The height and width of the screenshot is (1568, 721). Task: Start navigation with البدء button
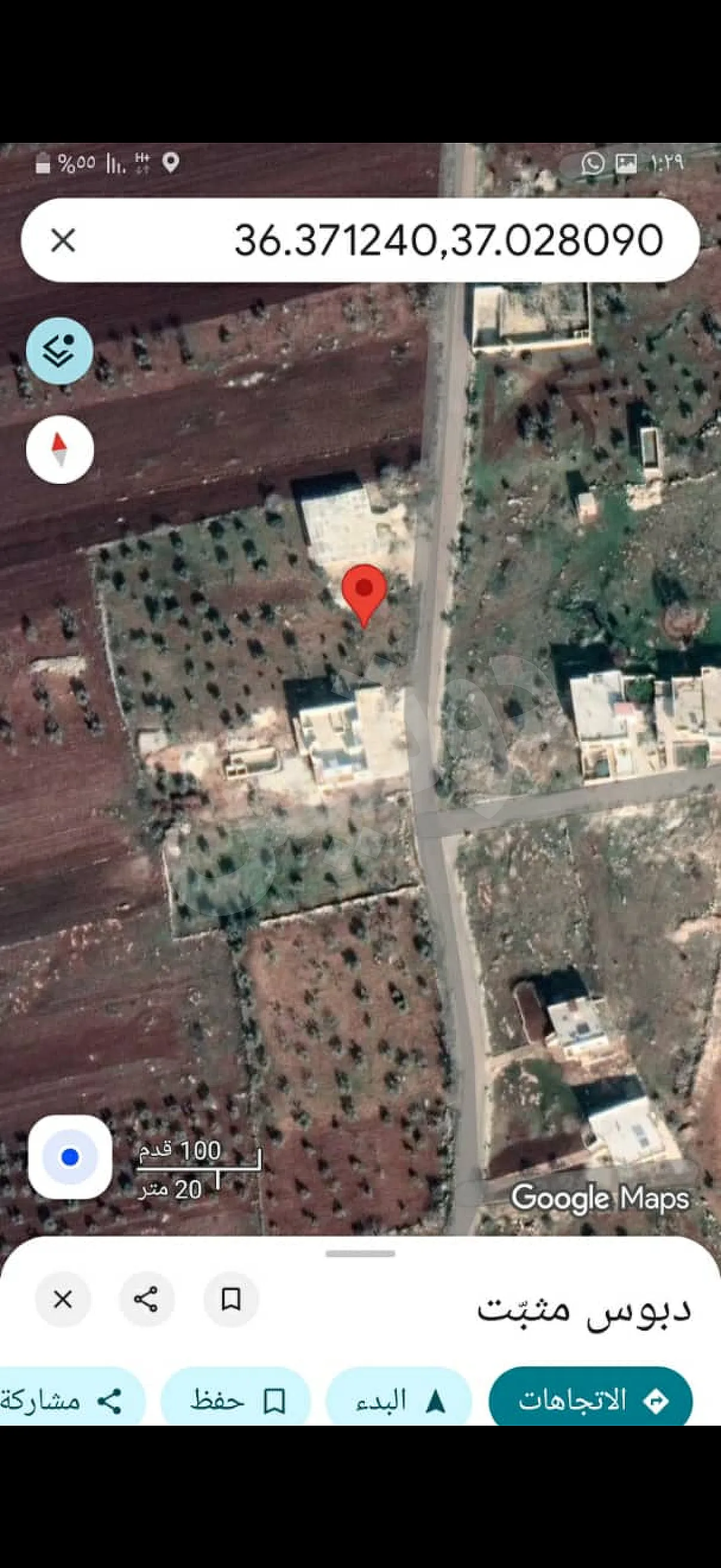click(399, 1401)
